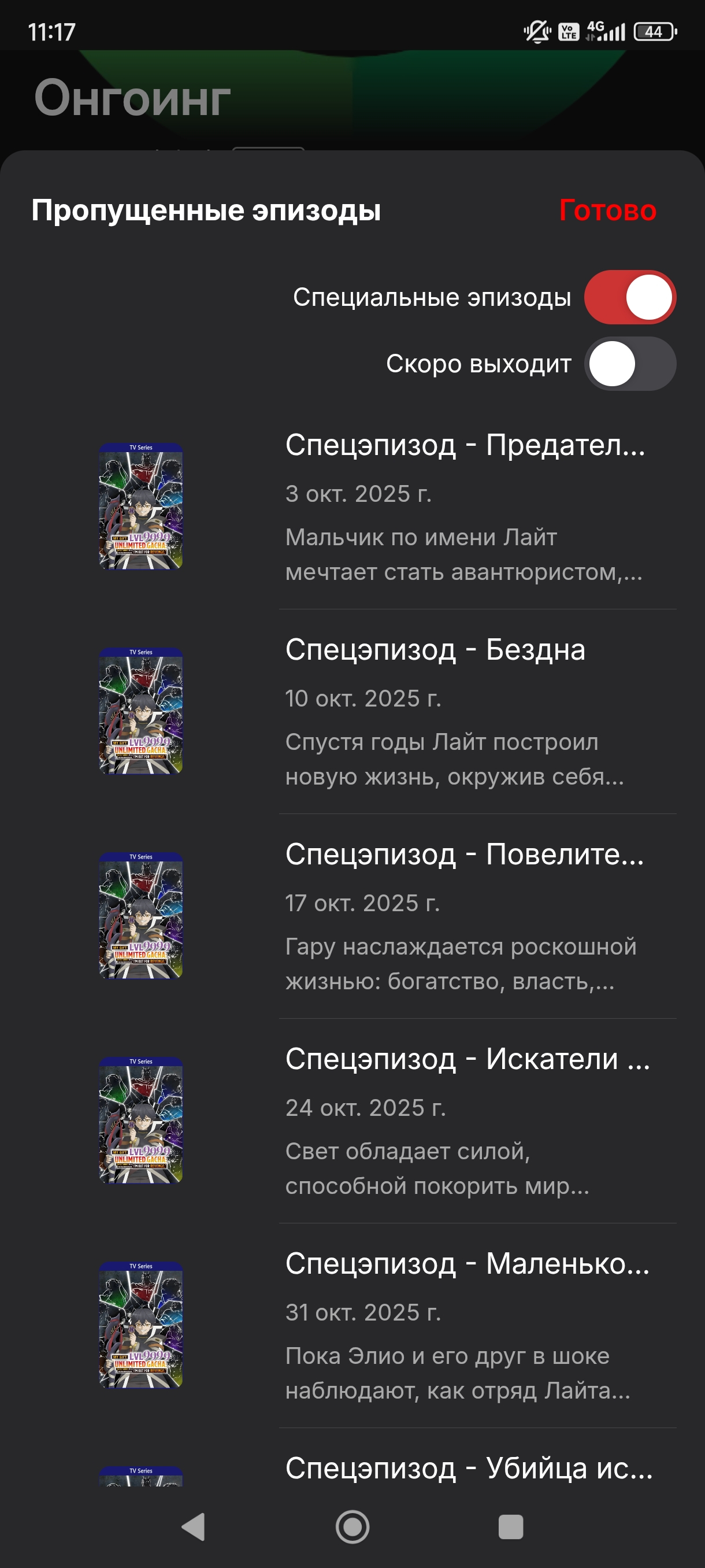This screenshot has height=1568, width=705.
Task: Open the special episode dated 24 окт. 2025
Action: pyautogui.click(x=465, y=1120)
